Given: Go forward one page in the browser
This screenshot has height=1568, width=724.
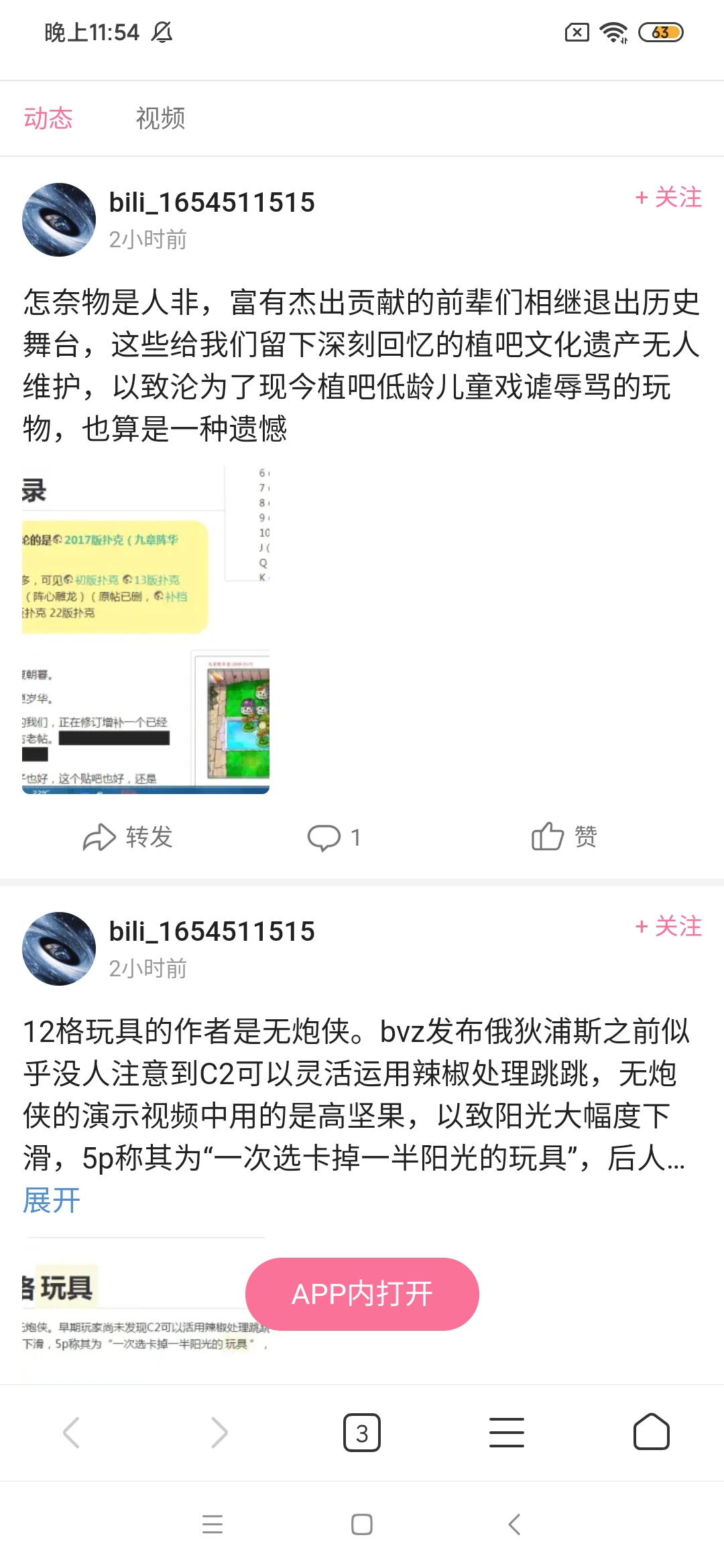Looking at the screenshot, I should [x=219, y=1433].
